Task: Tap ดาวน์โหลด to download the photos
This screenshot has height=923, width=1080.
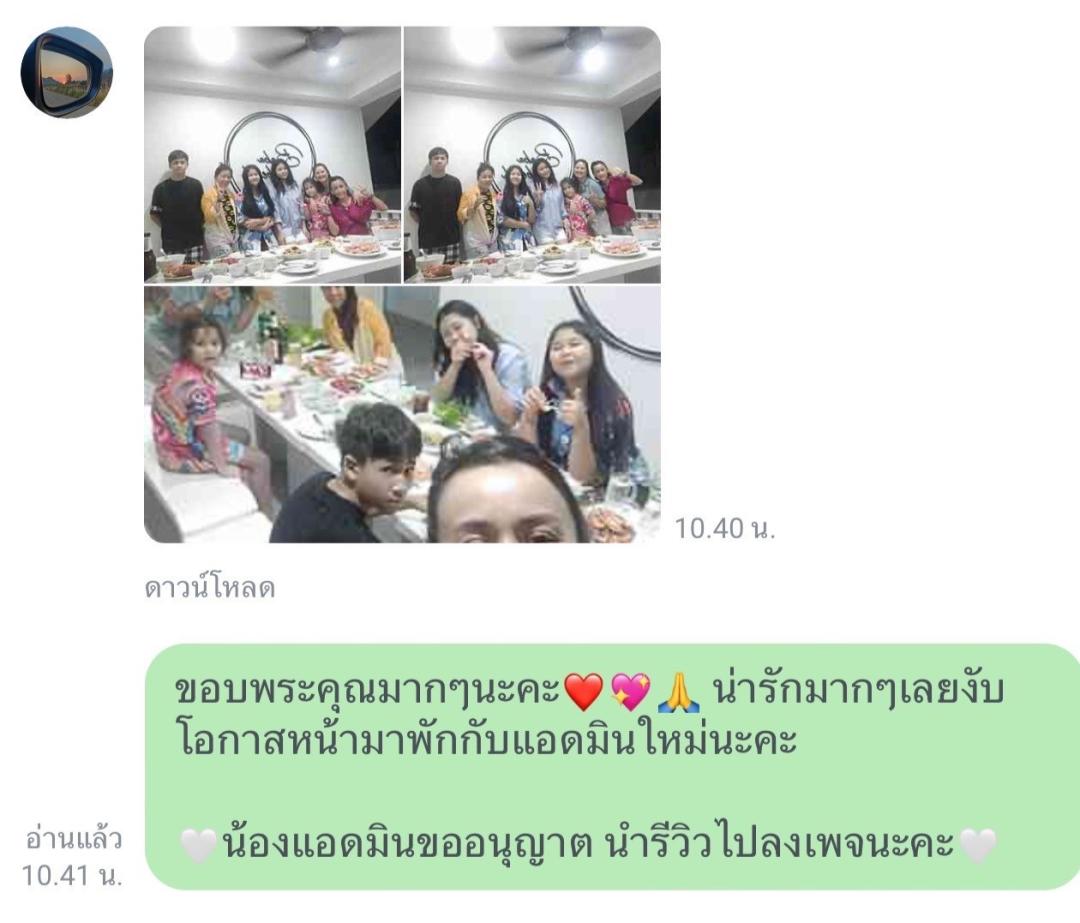Action: [210, 589]
